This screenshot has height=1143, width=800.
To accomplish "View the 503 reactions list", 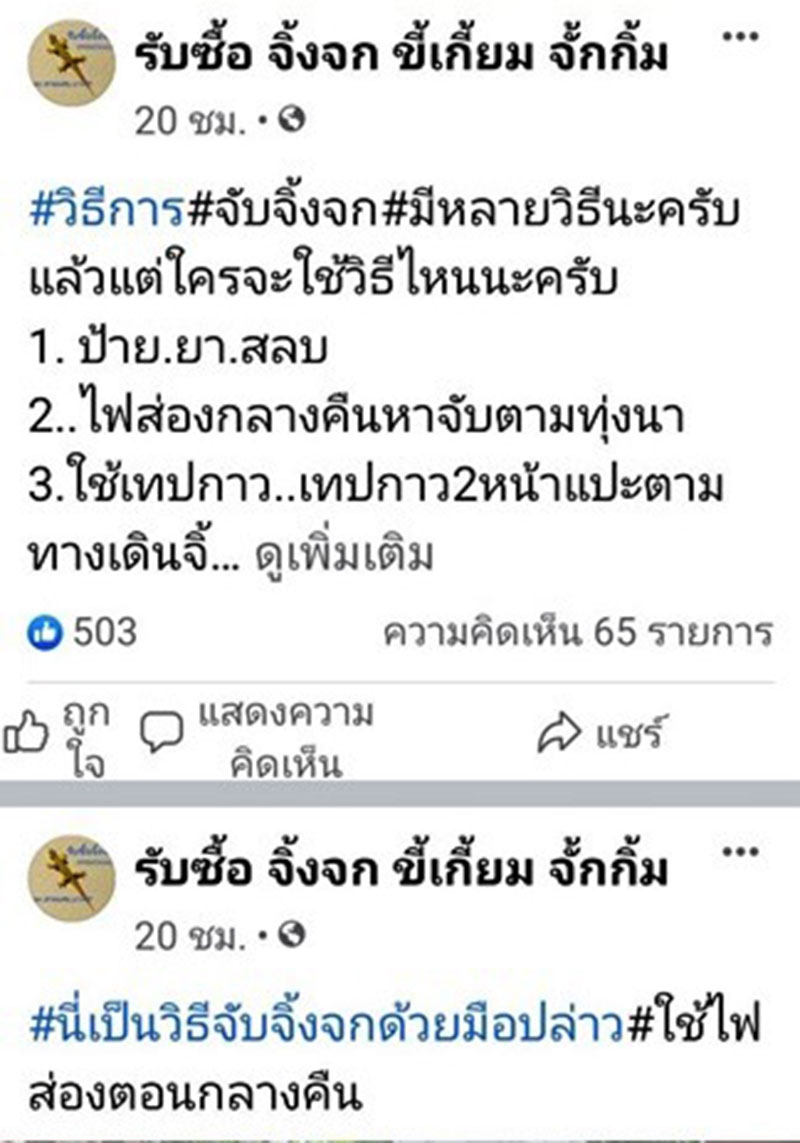I will [83, 632].
